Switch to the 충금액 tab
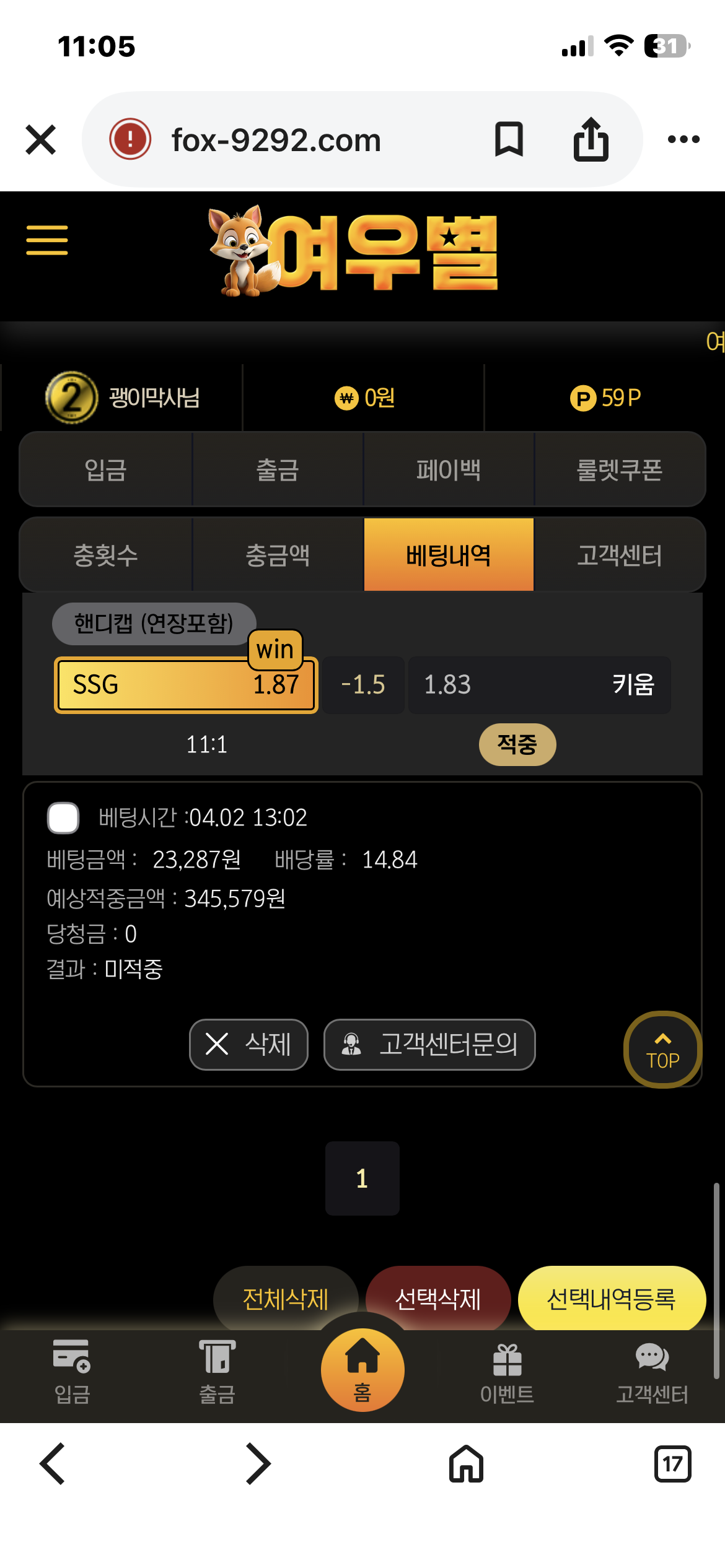 [278, 555]
